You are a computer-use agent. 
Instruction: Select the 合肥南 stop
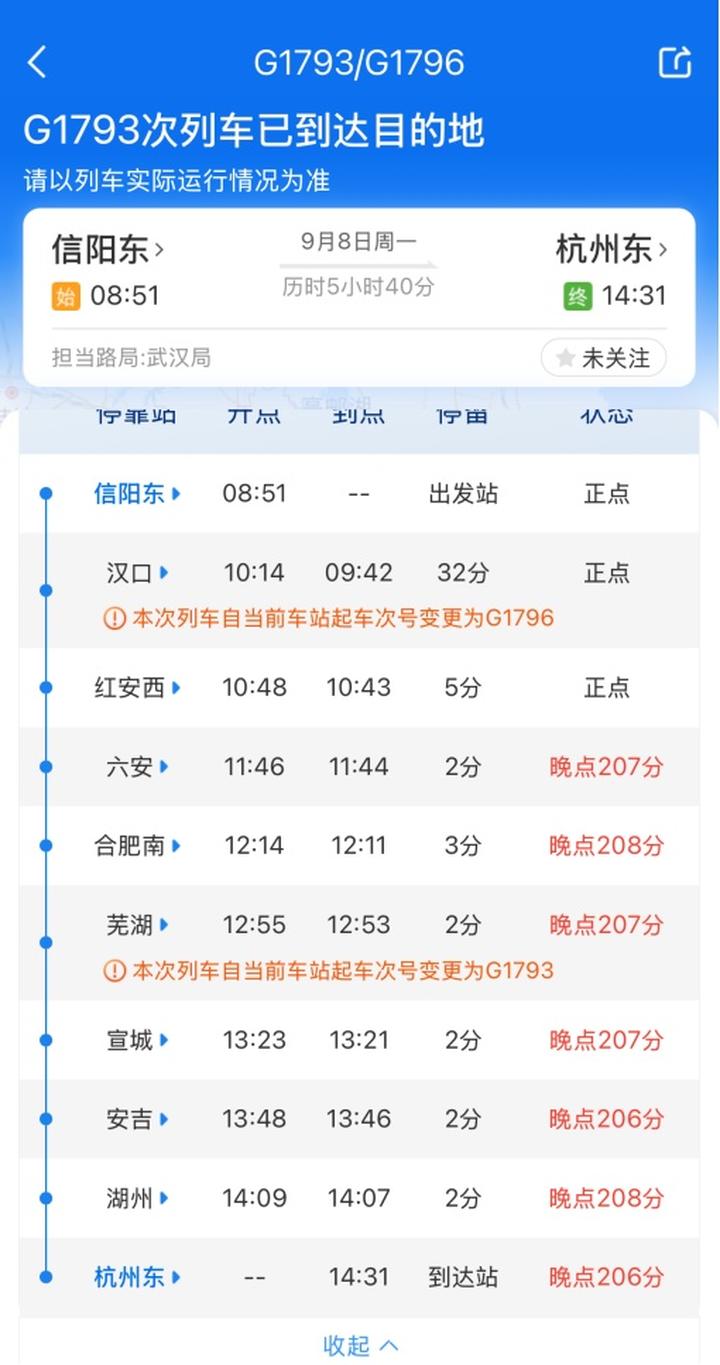tap(359, 846)
